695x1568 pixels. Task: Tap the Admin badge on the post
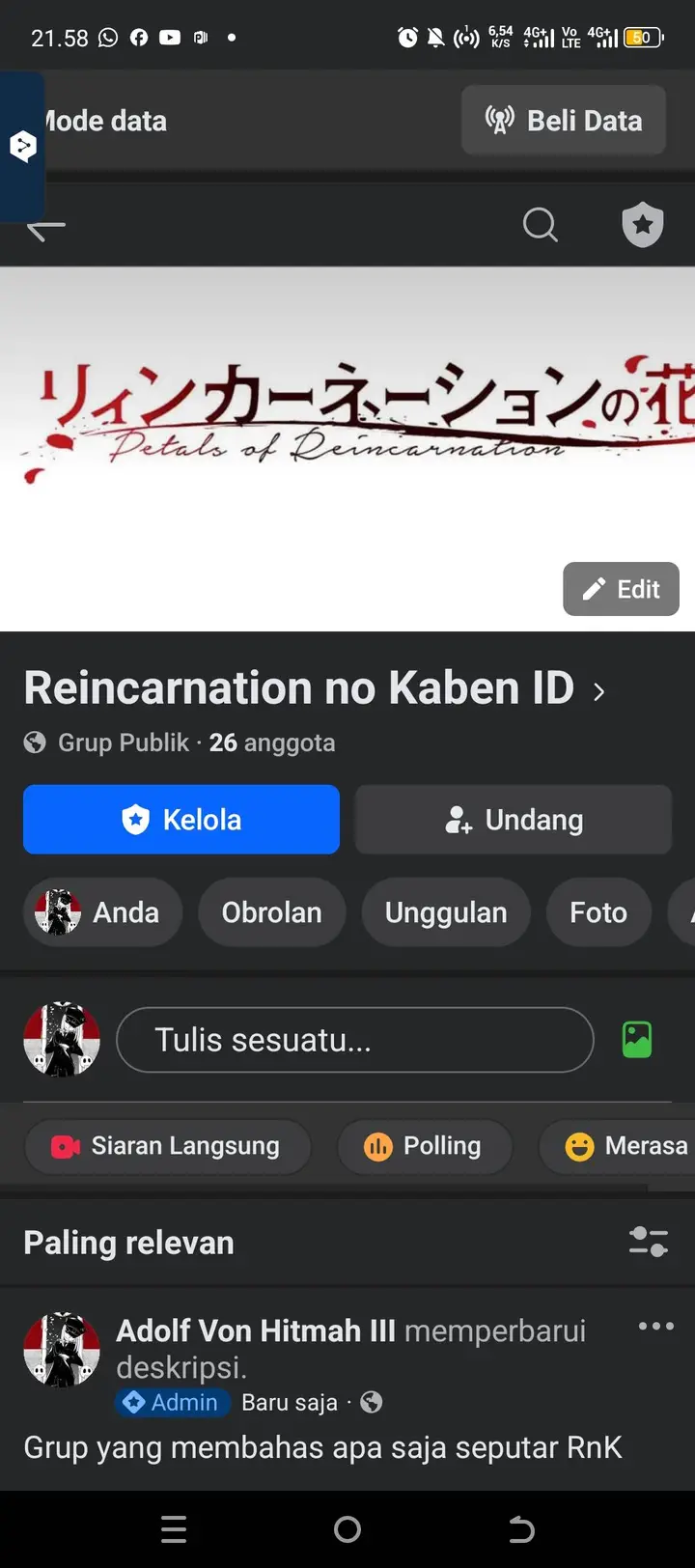172,1402
